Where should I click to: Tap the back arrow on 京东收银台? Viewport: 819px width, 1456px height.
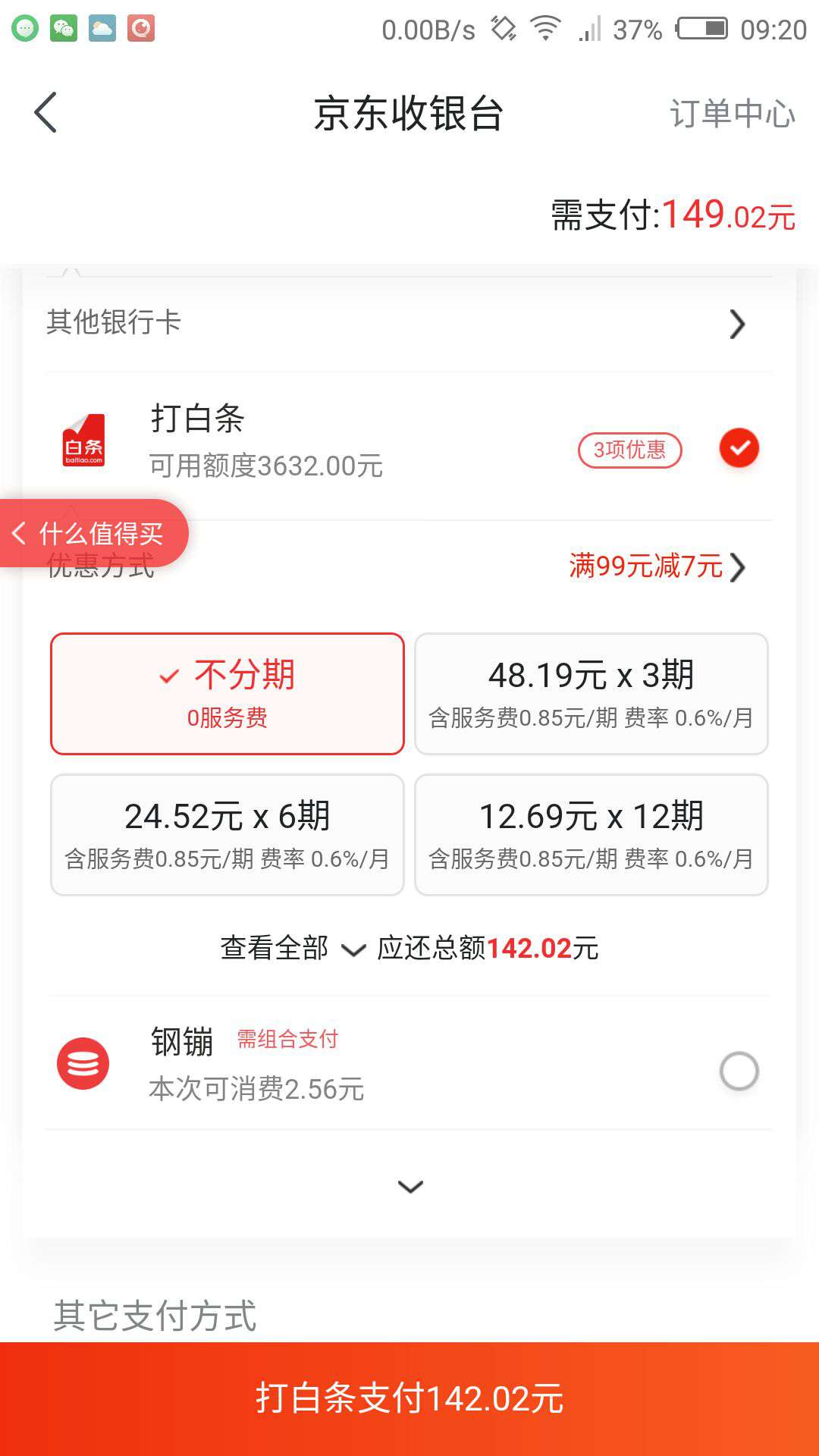click(45, 114)
